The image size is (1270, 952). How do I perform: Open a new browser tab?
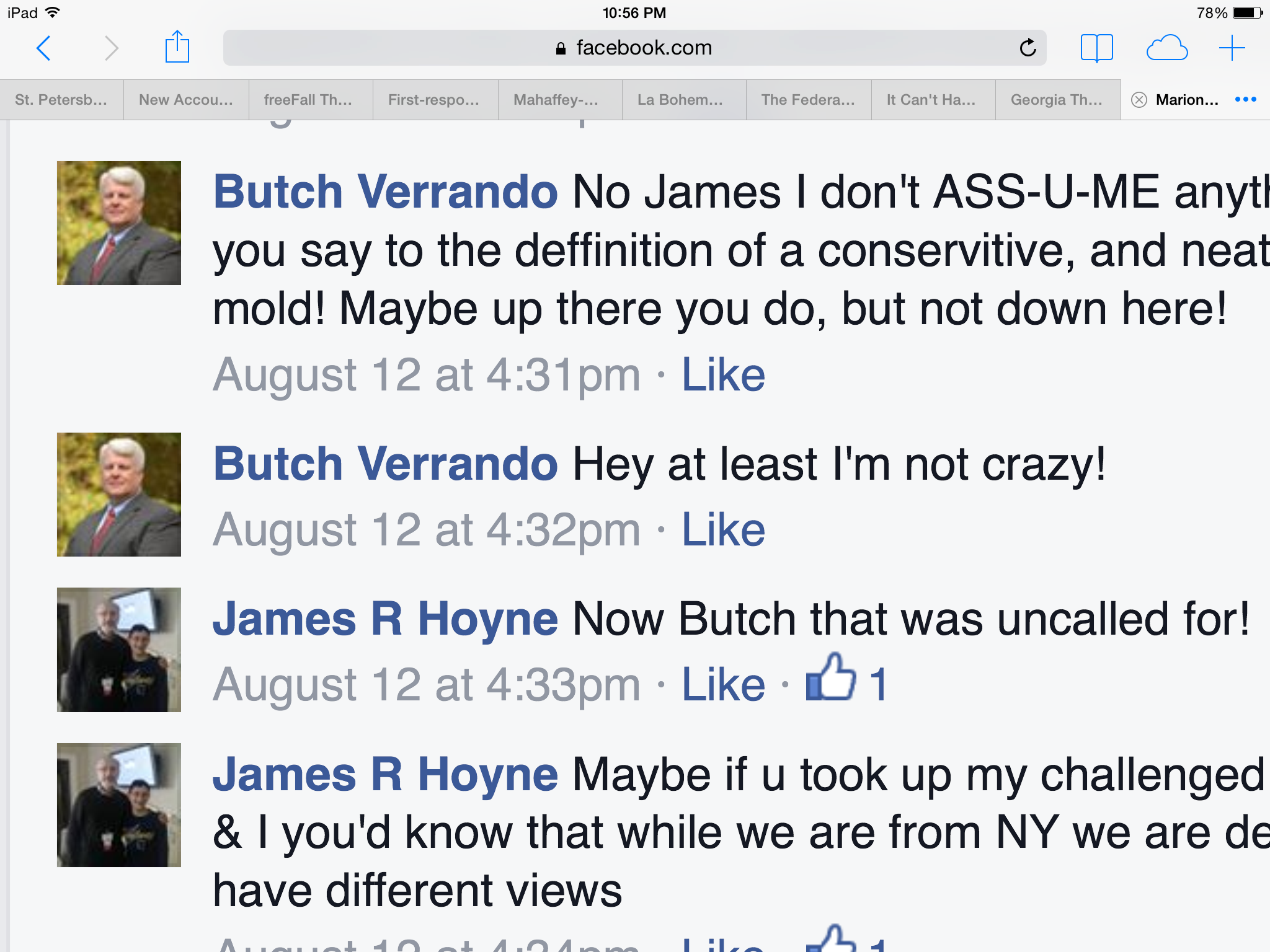(x=1232, y=48)
